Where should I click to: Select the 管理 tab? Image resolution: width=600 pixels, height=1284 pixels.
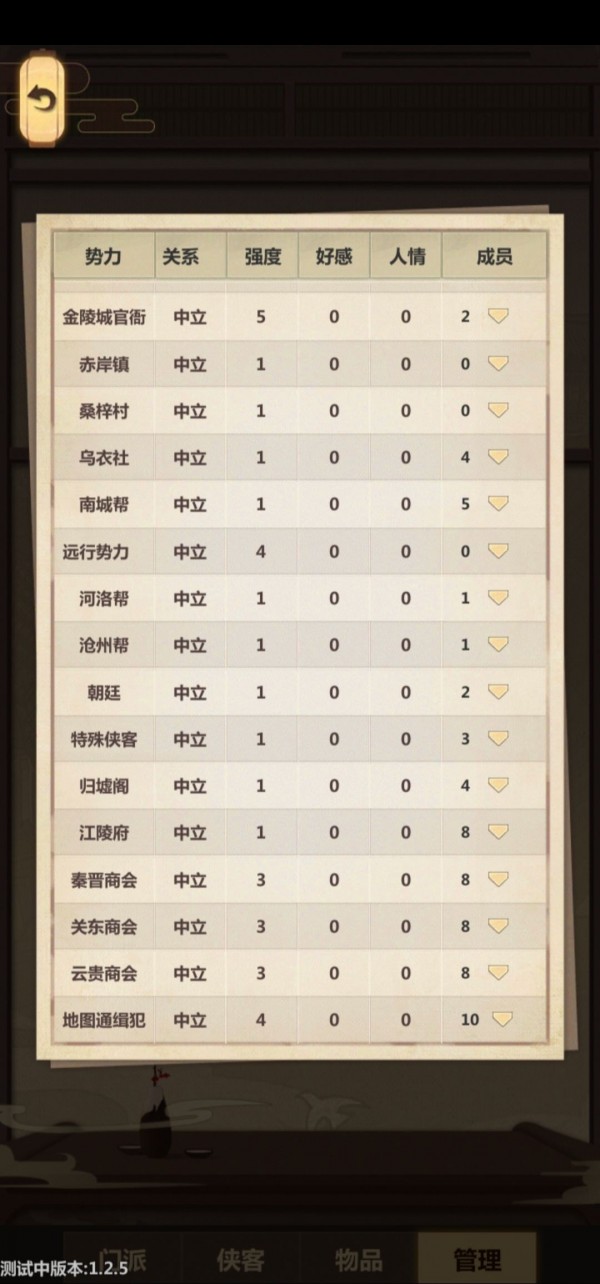tap(477, 1258)
